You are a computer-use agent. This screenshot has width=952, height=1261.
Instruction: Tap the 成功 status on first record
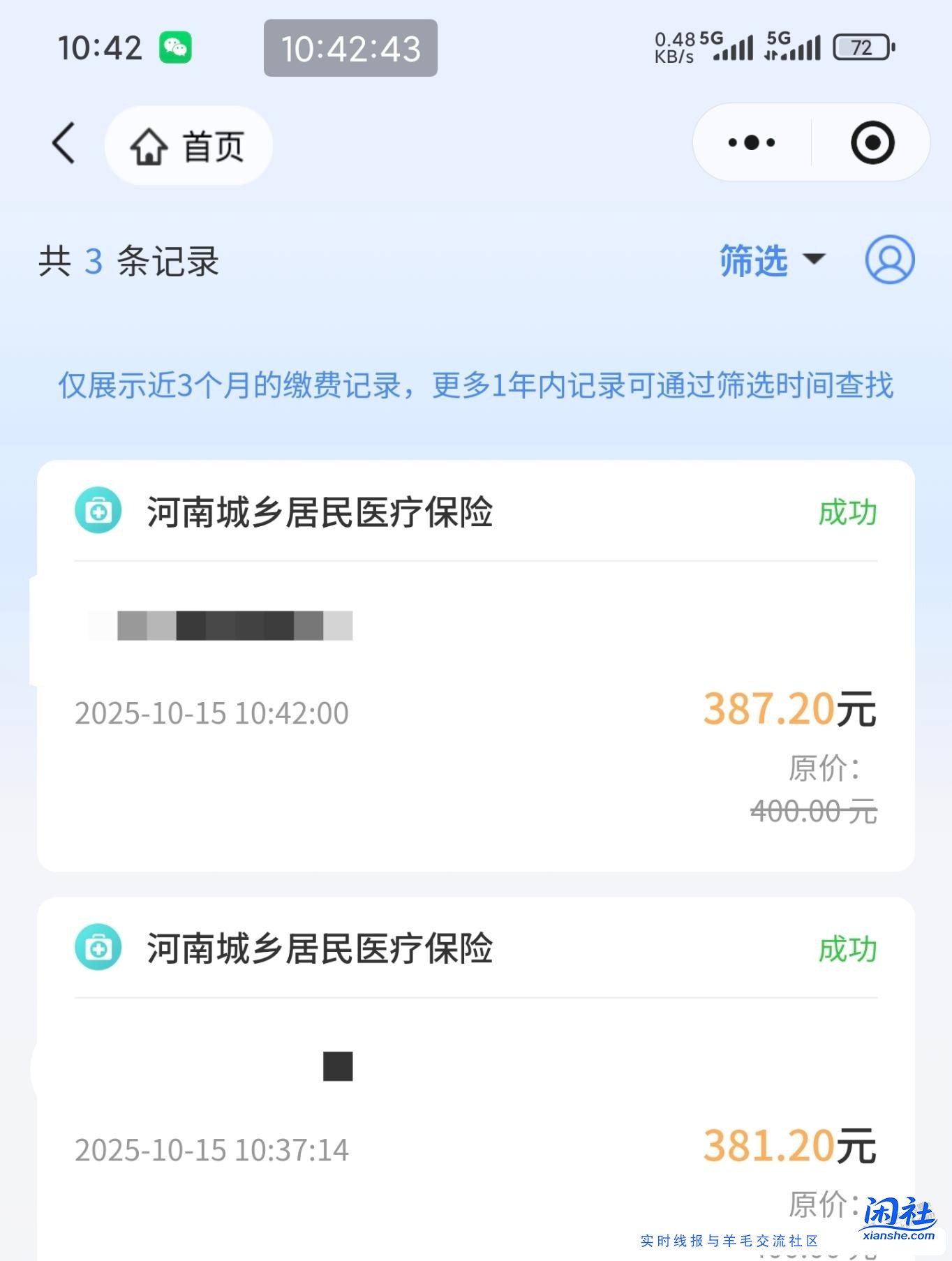pyautogui.click(x=847, y=512)
